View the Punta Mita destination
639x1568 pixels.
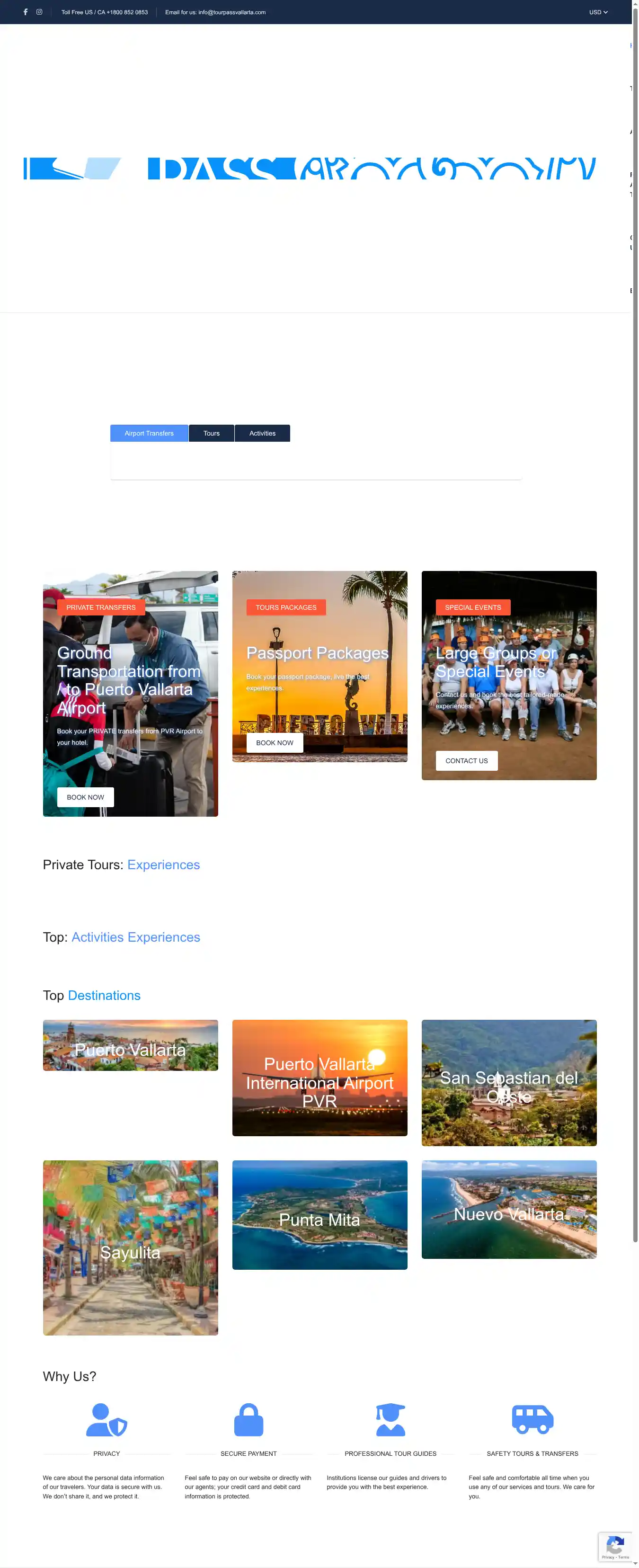coord(319,1215)
